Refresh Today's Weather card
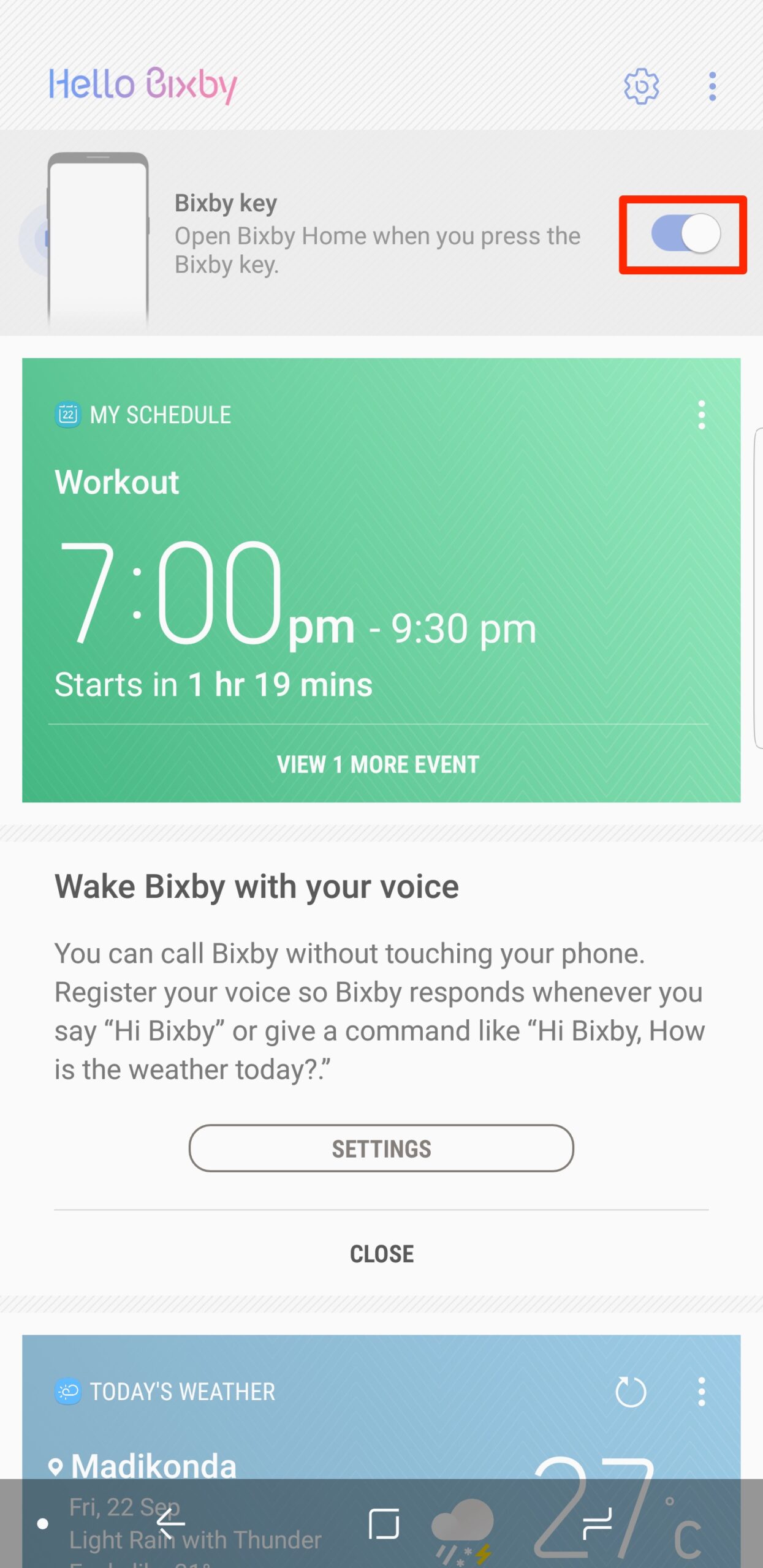Viewport: 763px width, 1568px height. pyautogui.click(x=631, y=1392)
